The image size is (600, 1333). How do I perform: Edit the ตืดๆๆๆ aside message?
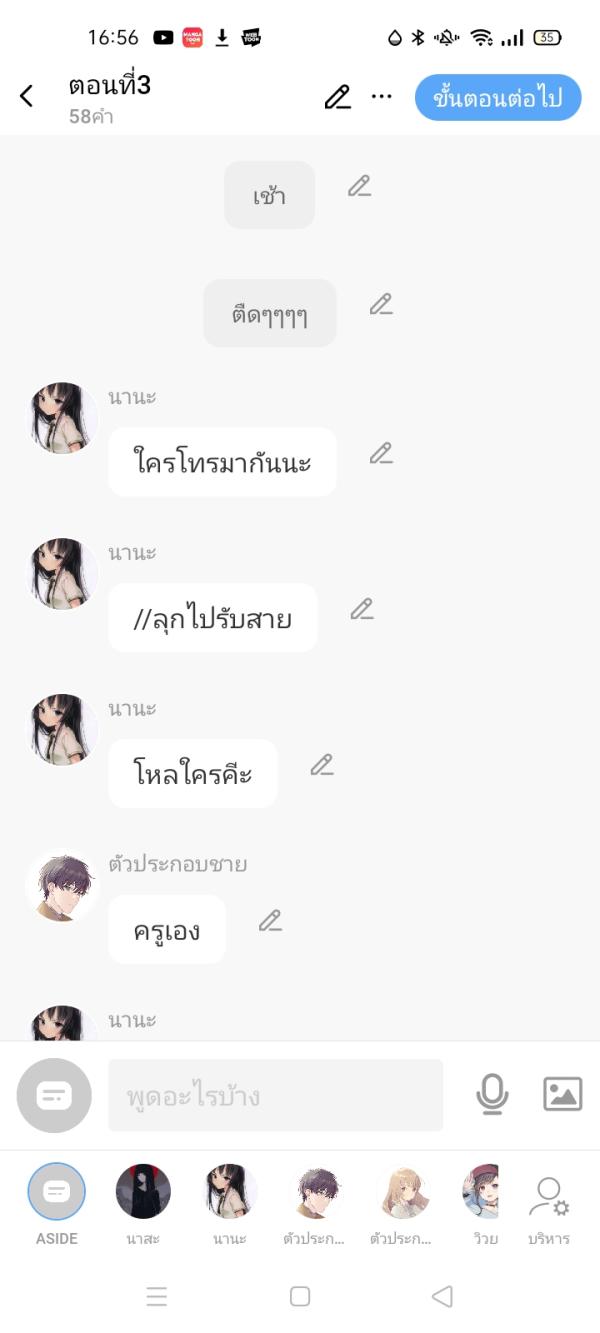(x=381, y=305)
